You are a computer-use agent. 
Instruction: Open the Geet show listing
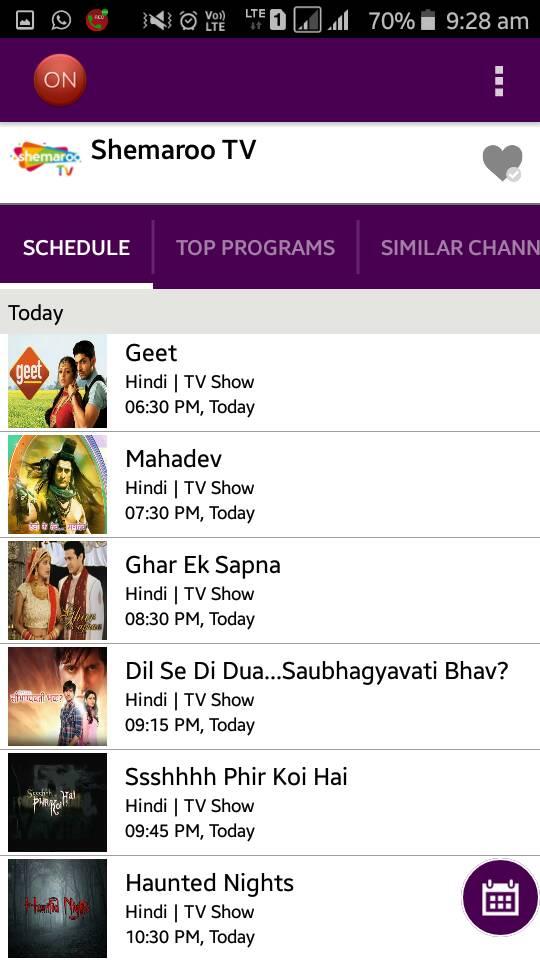(x=270, y=381)
